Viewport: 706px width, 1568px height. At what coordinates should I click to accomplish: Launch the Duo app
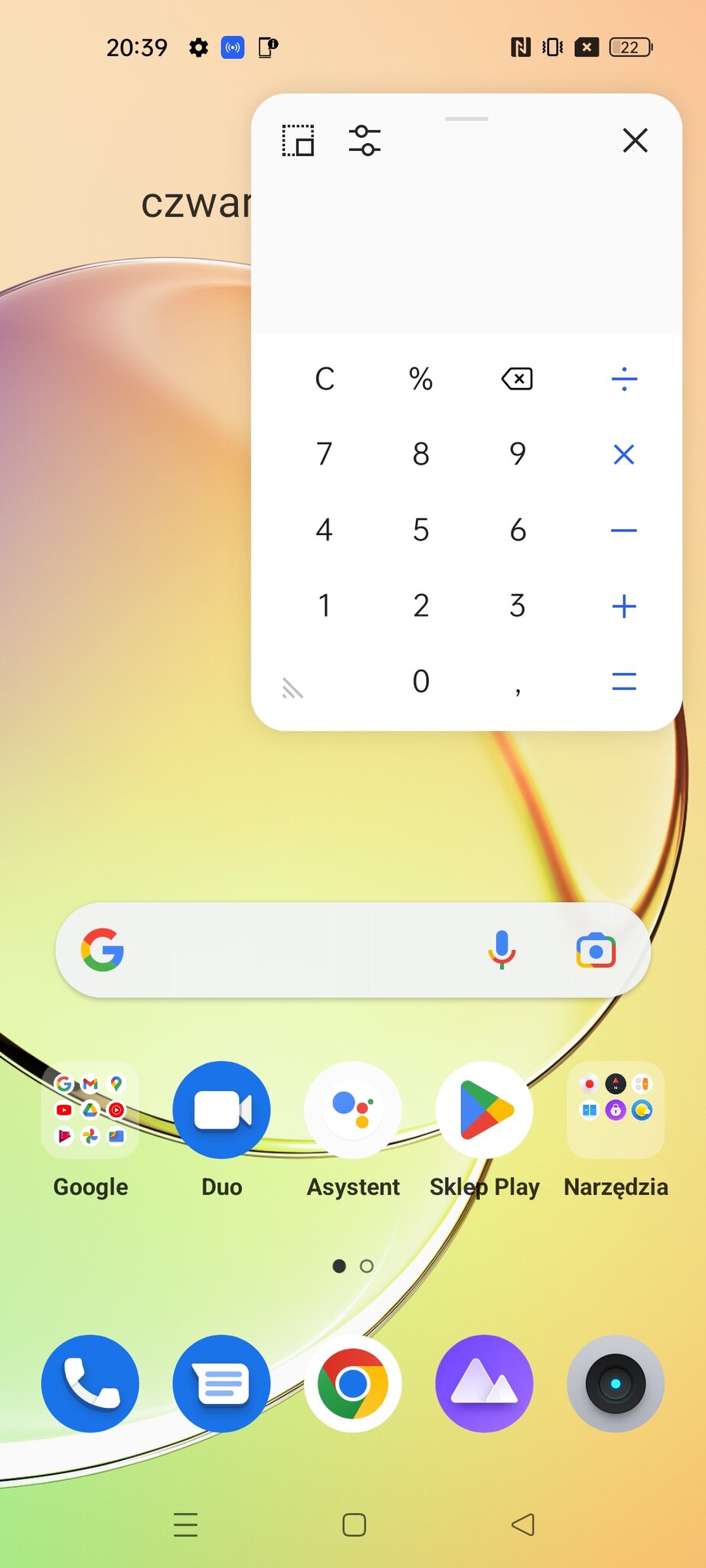point(221,1109)
